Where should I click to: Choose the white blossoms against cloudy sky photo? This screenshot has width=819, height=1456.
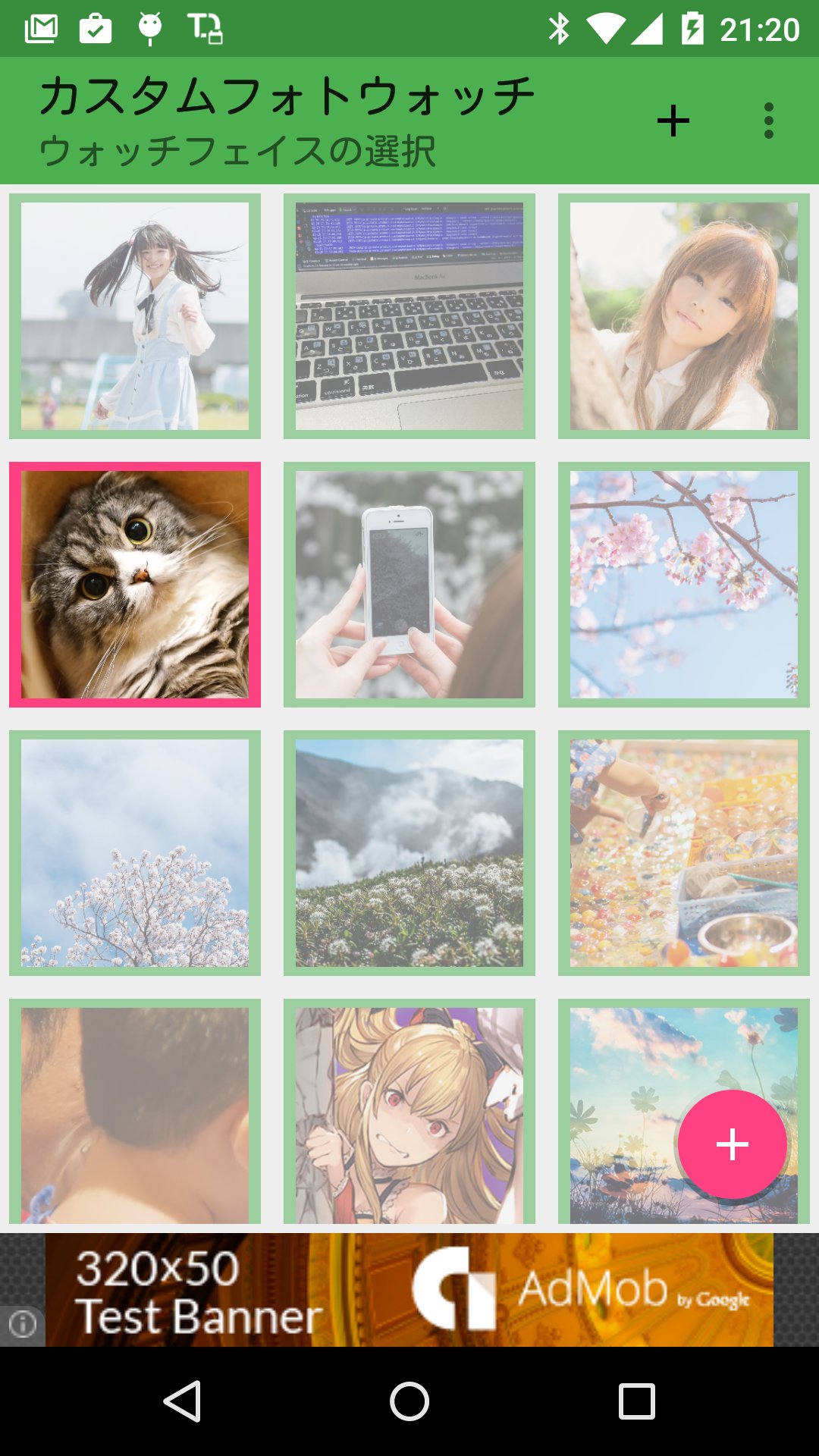tap(135, 853)
